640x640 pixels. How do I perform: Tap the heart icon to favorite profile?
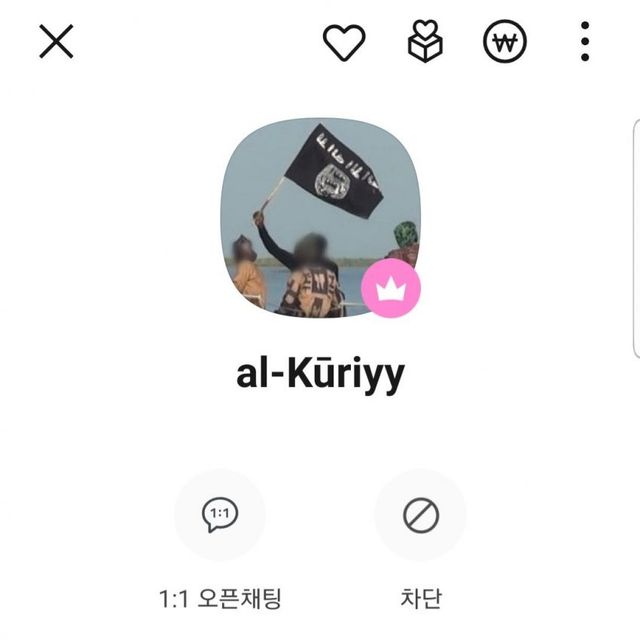pos(344,42)
